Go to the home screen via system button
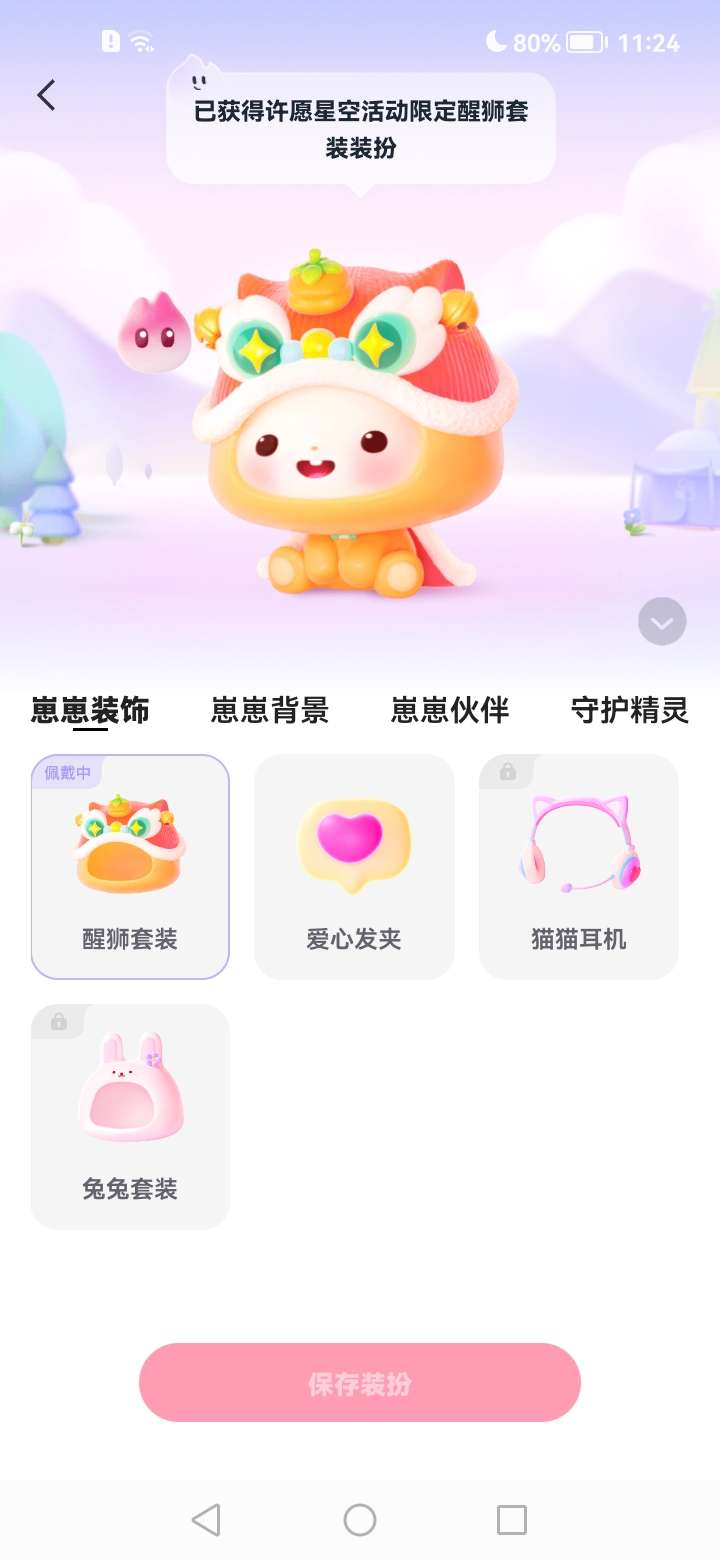This screenshot has width=720, height=1560. point(360,1520)
